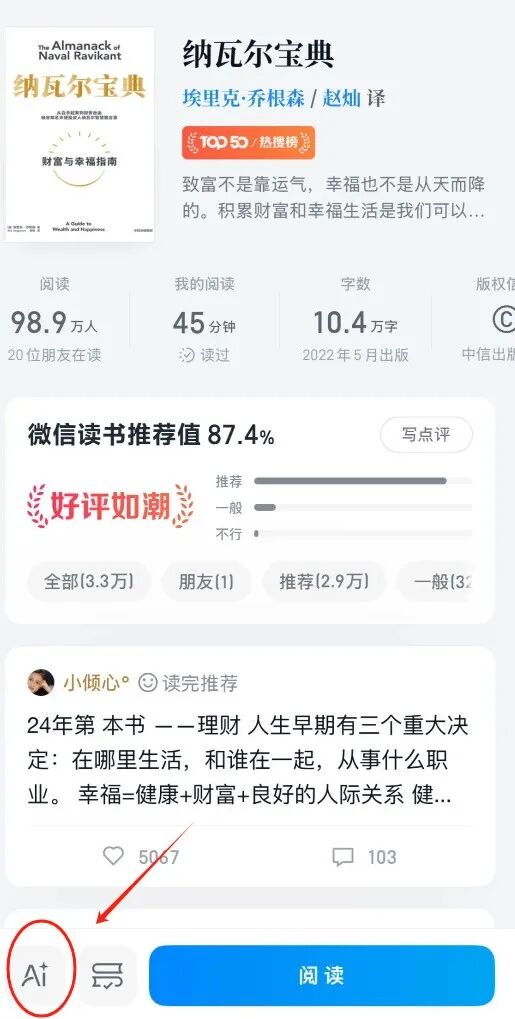
Task: Show the 一般 reviews filter chip
Action: pyautogui.click(x=442, y=581)
